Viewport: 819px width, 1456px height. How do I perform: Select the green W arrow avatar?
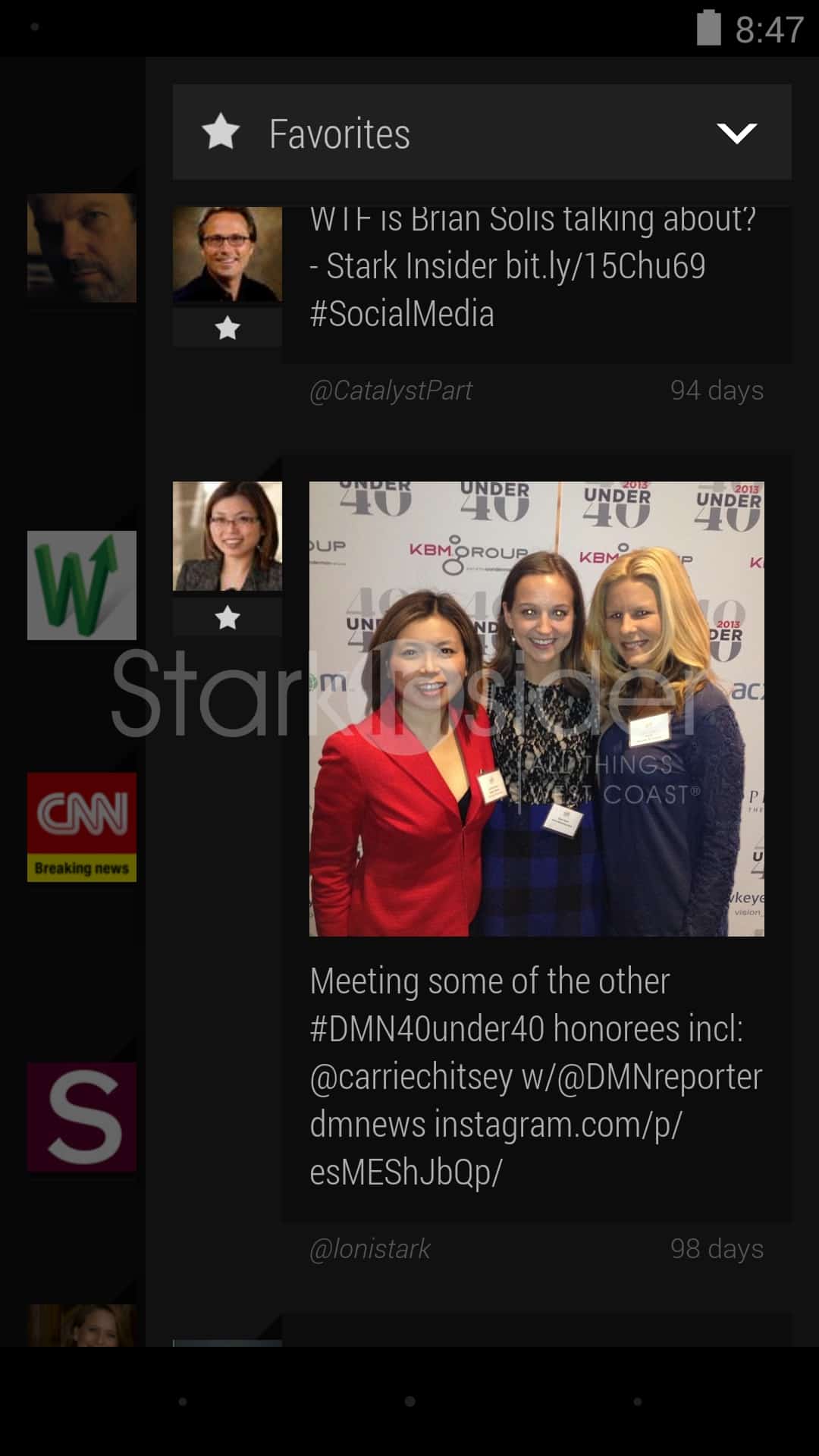[x=82, y=585]
